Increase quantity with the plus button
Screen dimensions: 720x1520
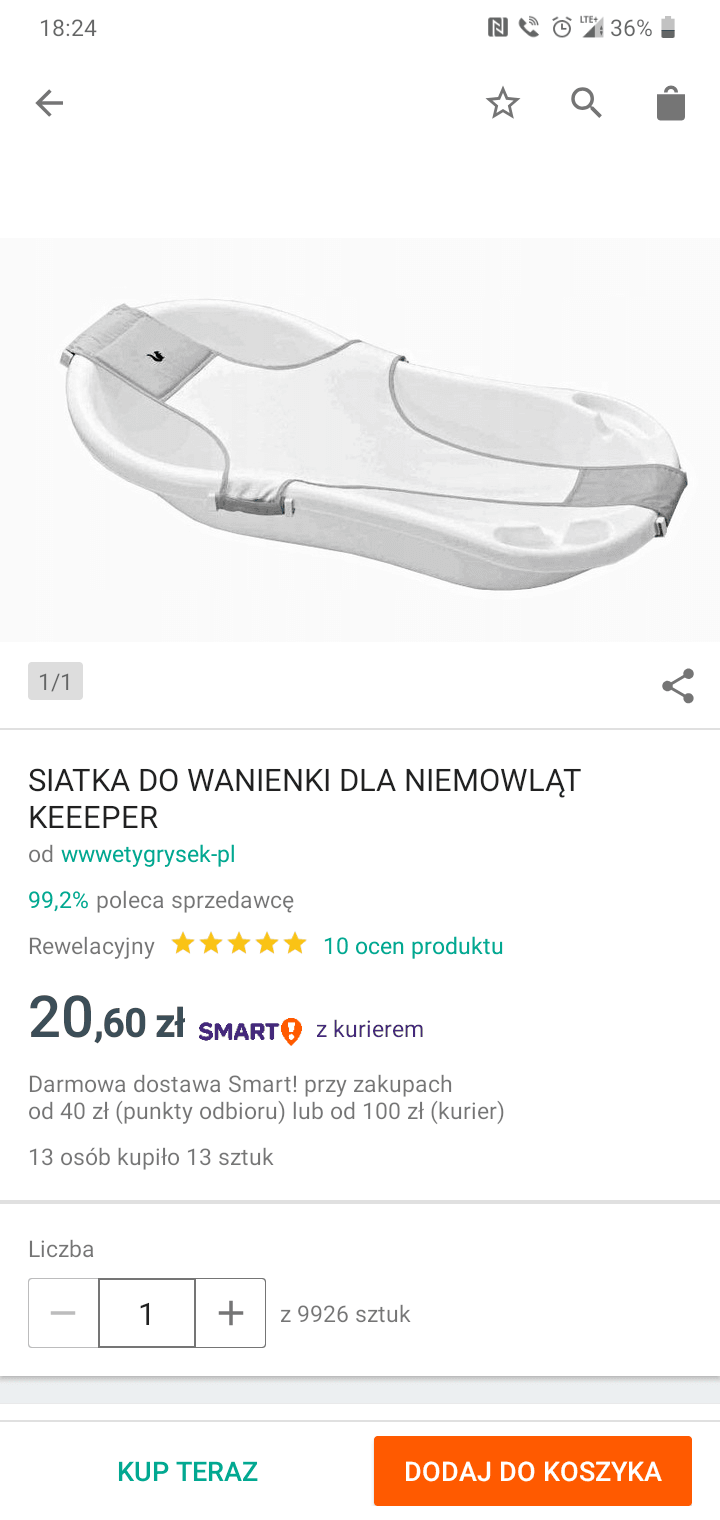(x=231, y=1313)
